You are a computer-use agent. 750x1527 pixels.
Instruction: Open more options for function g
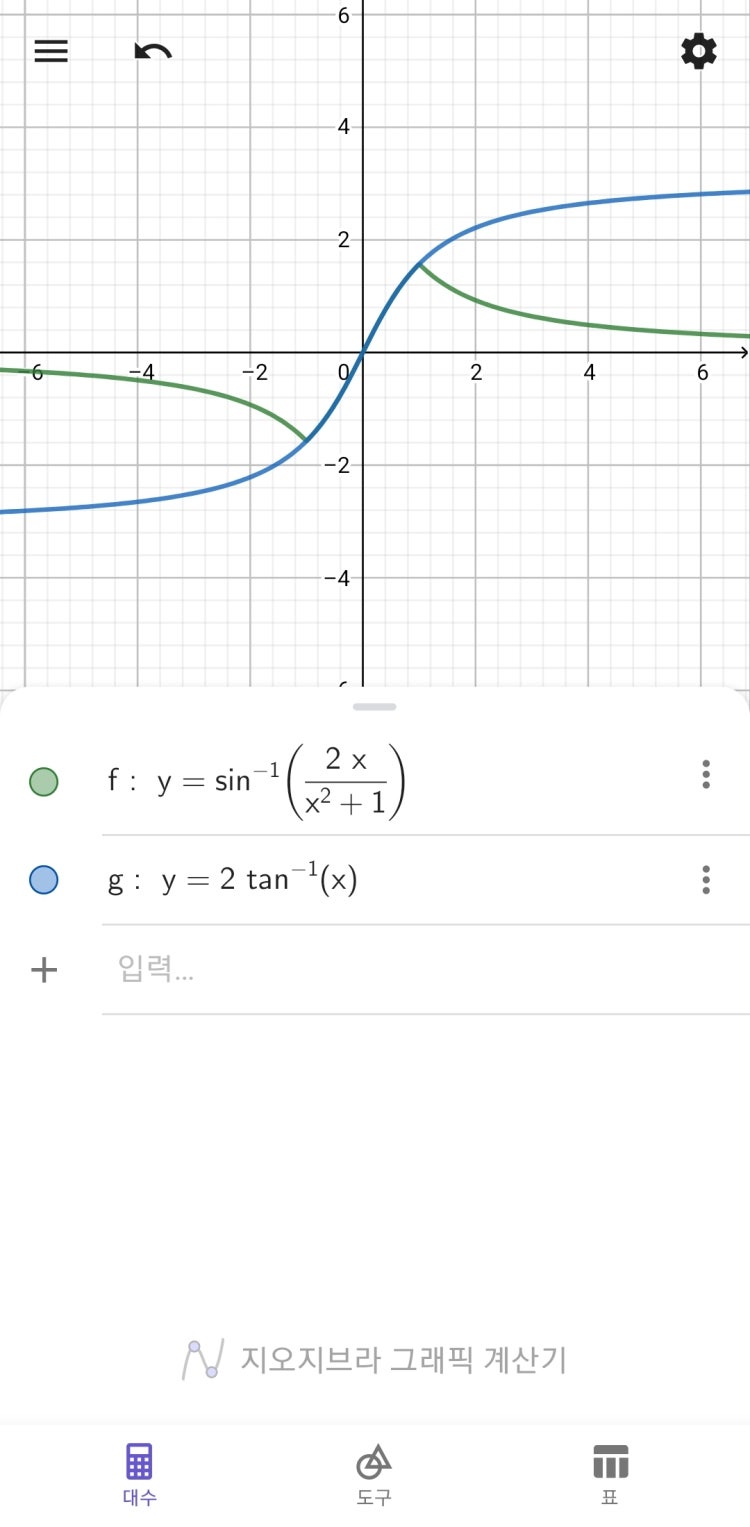pos(706,880)
